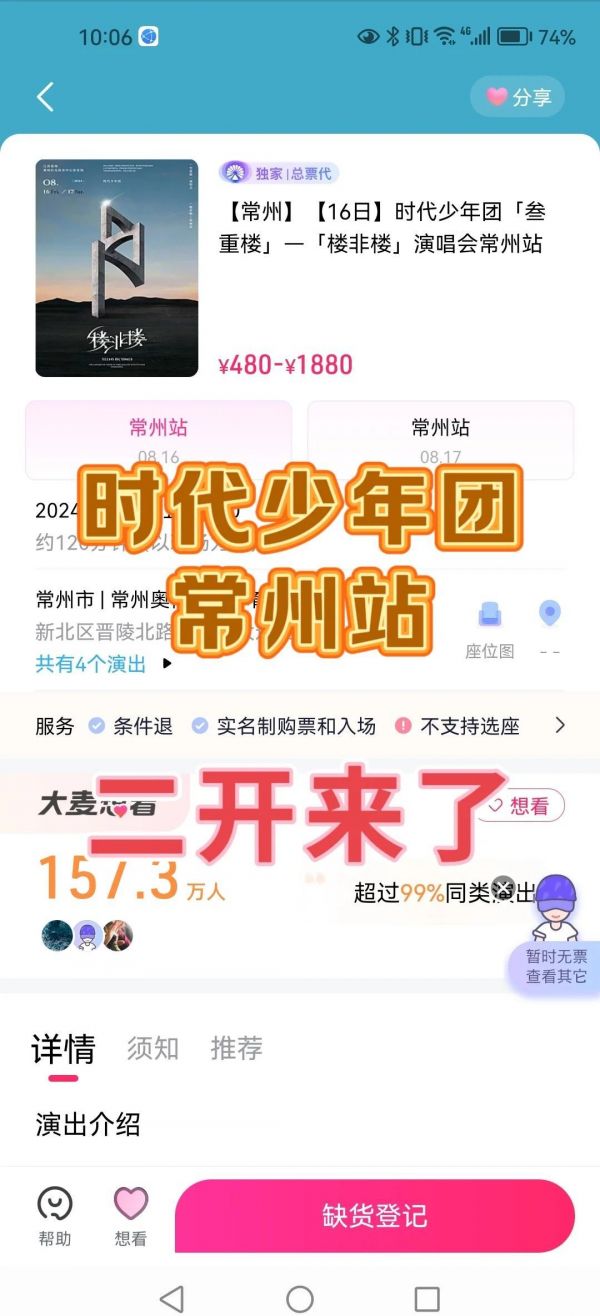The width and height of the screenshot is (600, 1316).
Task: Open the 服务 service details row
Action: coord(300,726)
